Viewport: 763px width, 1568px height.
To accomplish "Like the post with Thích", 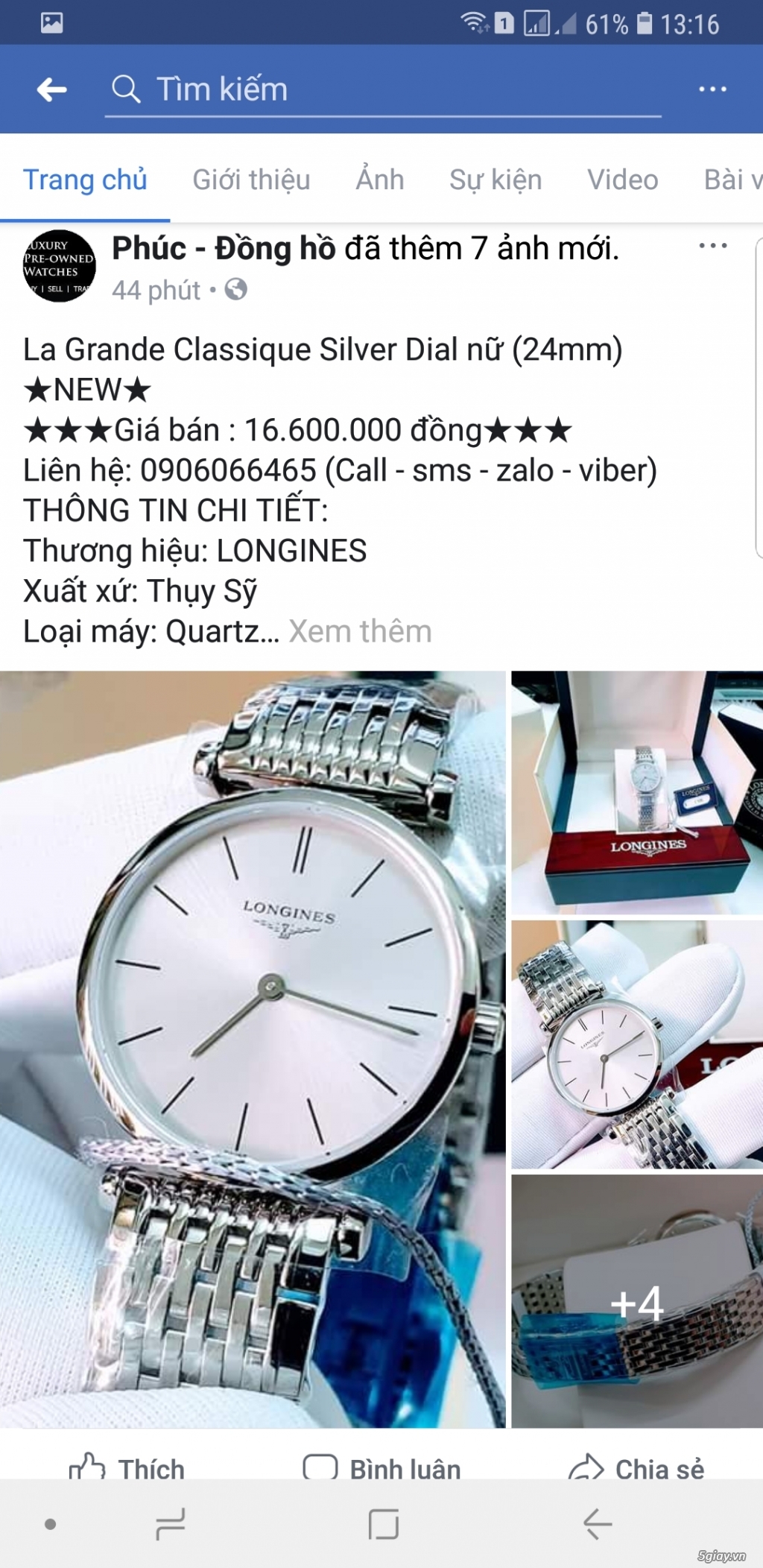I will coord(127,1468).
